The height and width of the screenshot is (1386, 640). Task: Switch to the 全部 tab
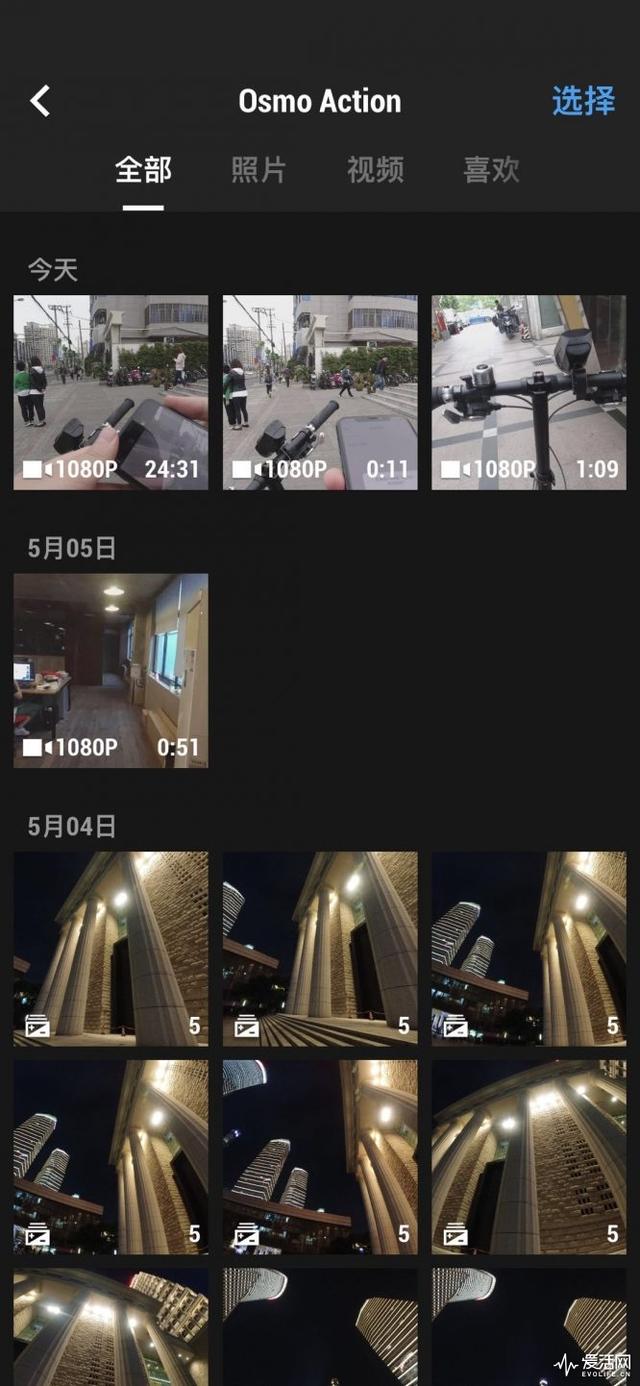(x=143, y=170)
